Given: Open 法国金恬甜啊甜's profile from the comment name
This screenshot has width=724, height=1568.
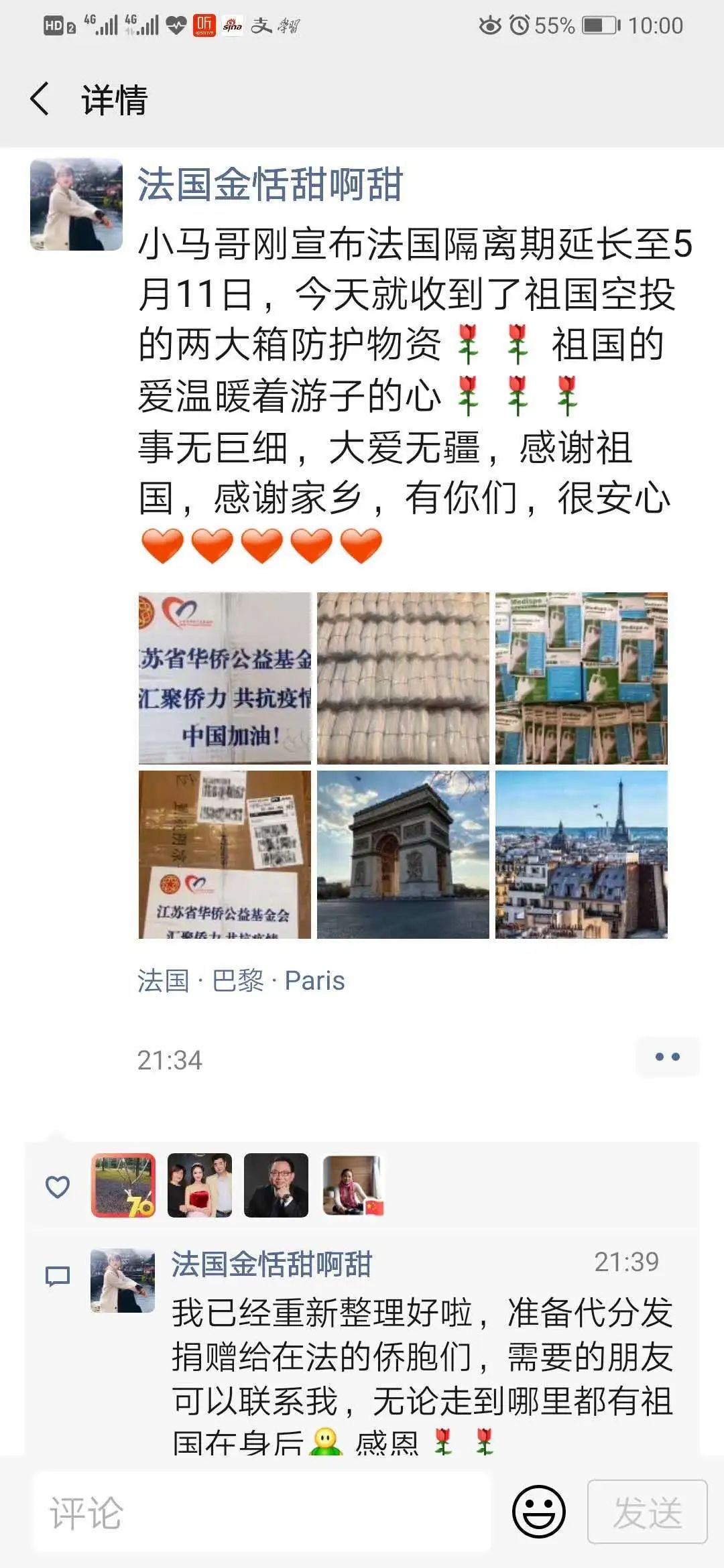Looking at the screenshot, I should point(271,1264).
